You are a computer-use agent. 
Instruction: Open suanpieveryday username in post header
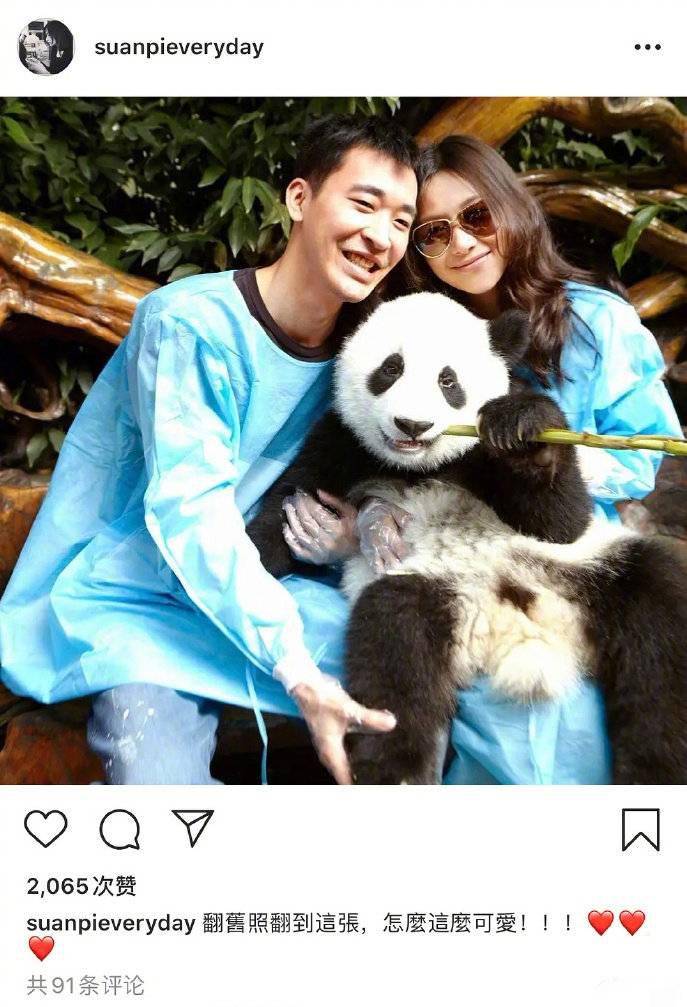[x=178, y=48]
